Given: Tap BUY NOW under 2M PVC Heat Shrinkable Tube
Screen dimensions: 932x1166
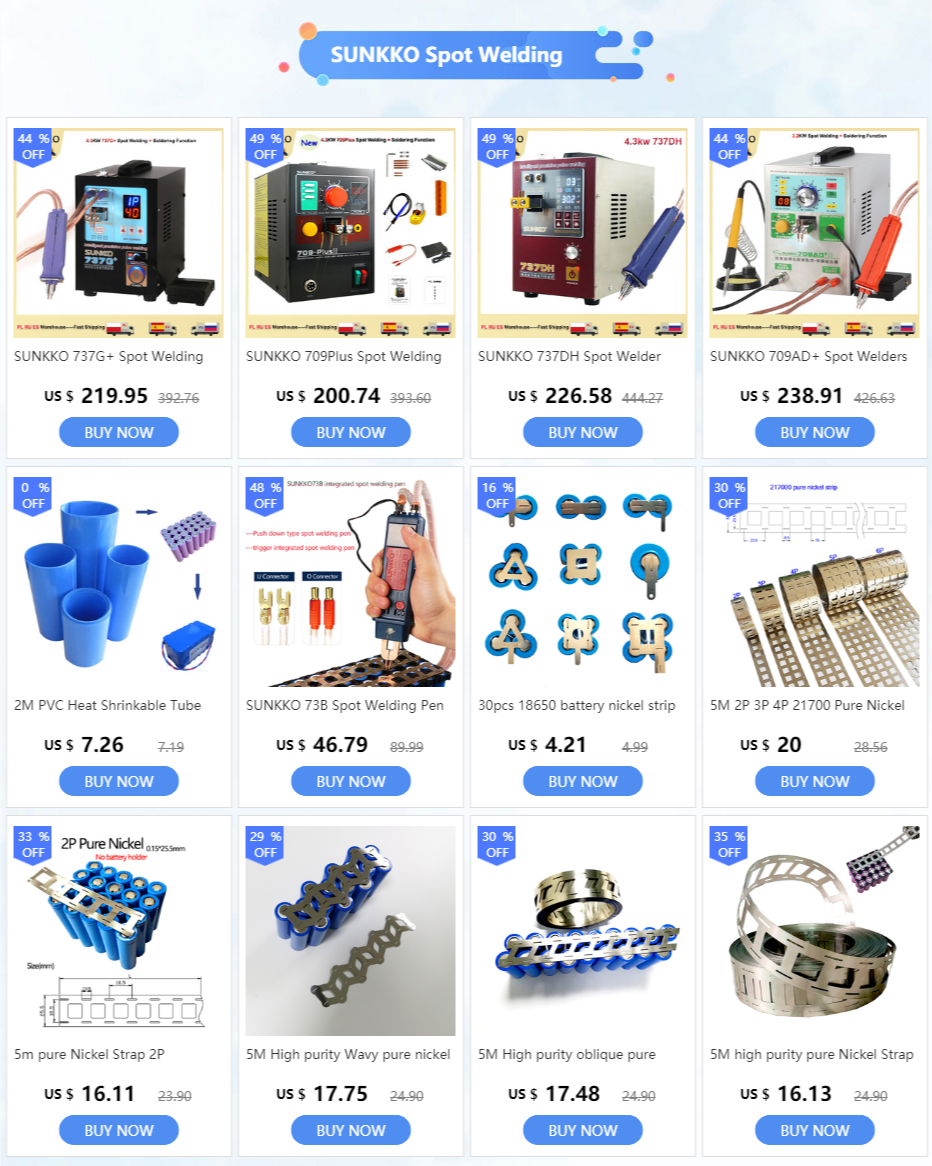Looking at the screenshot, I should (x=118, y=781).
